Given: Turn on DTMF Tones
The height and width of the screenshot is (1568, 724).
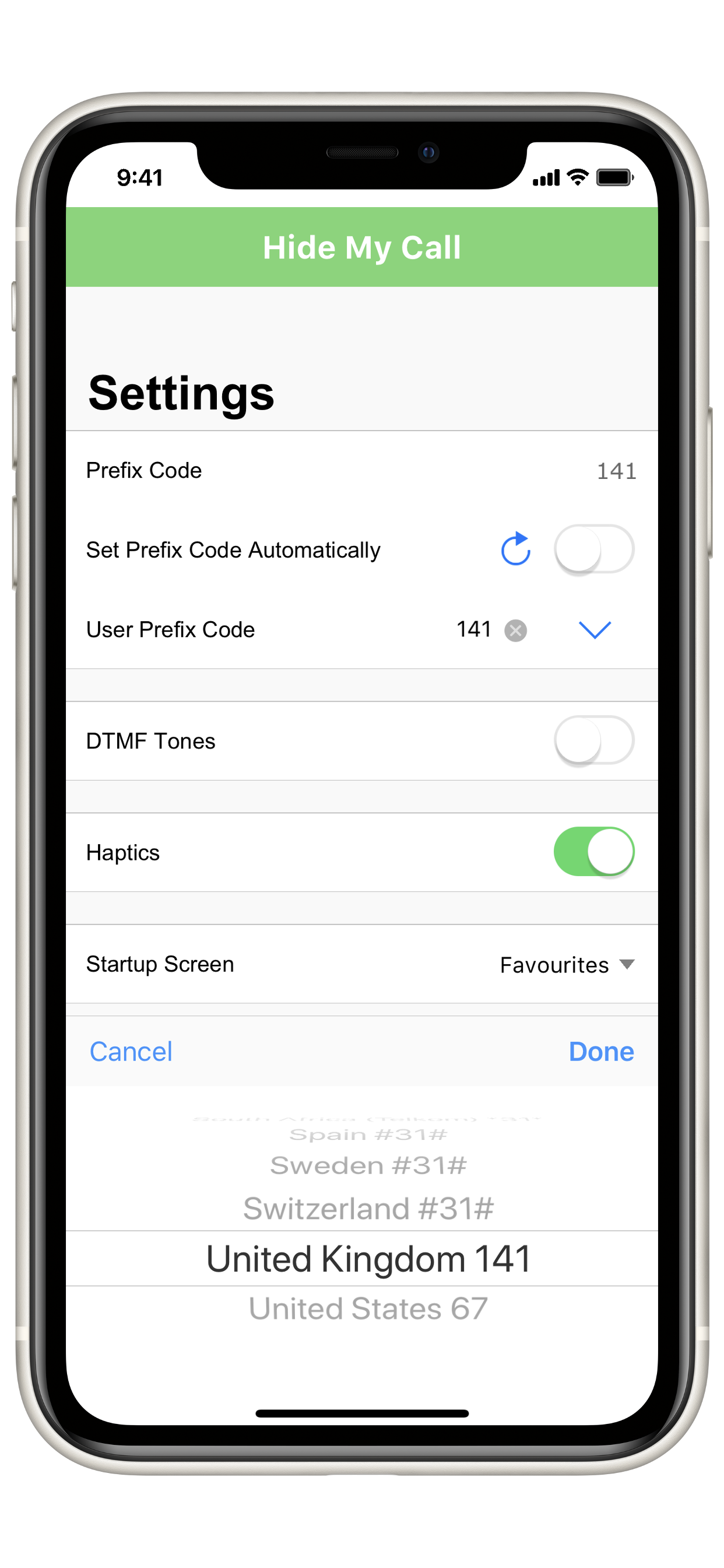Looking at the screenshot, I should tap(594, 740).
